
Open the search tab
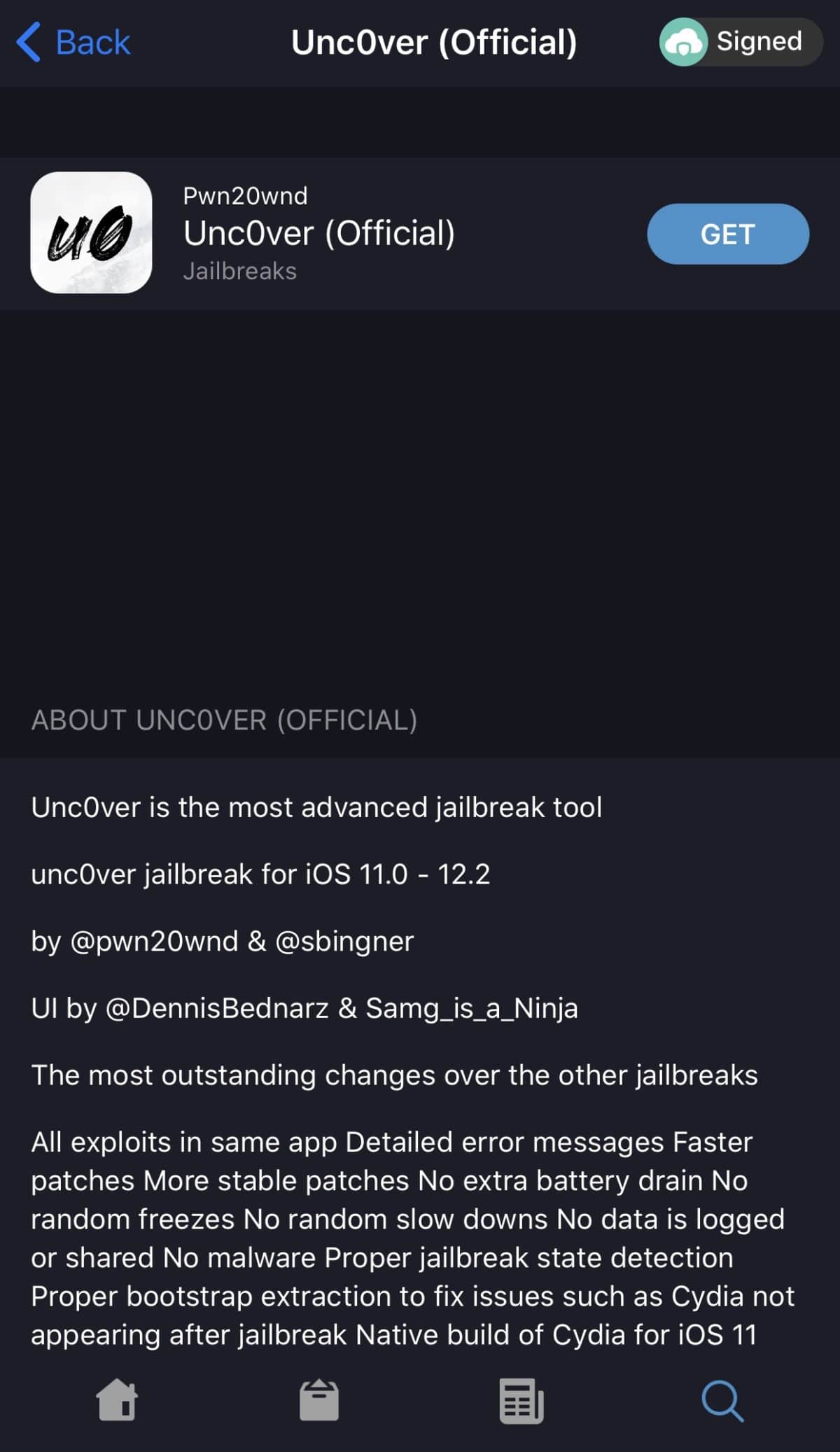[x=722, y=1400]
